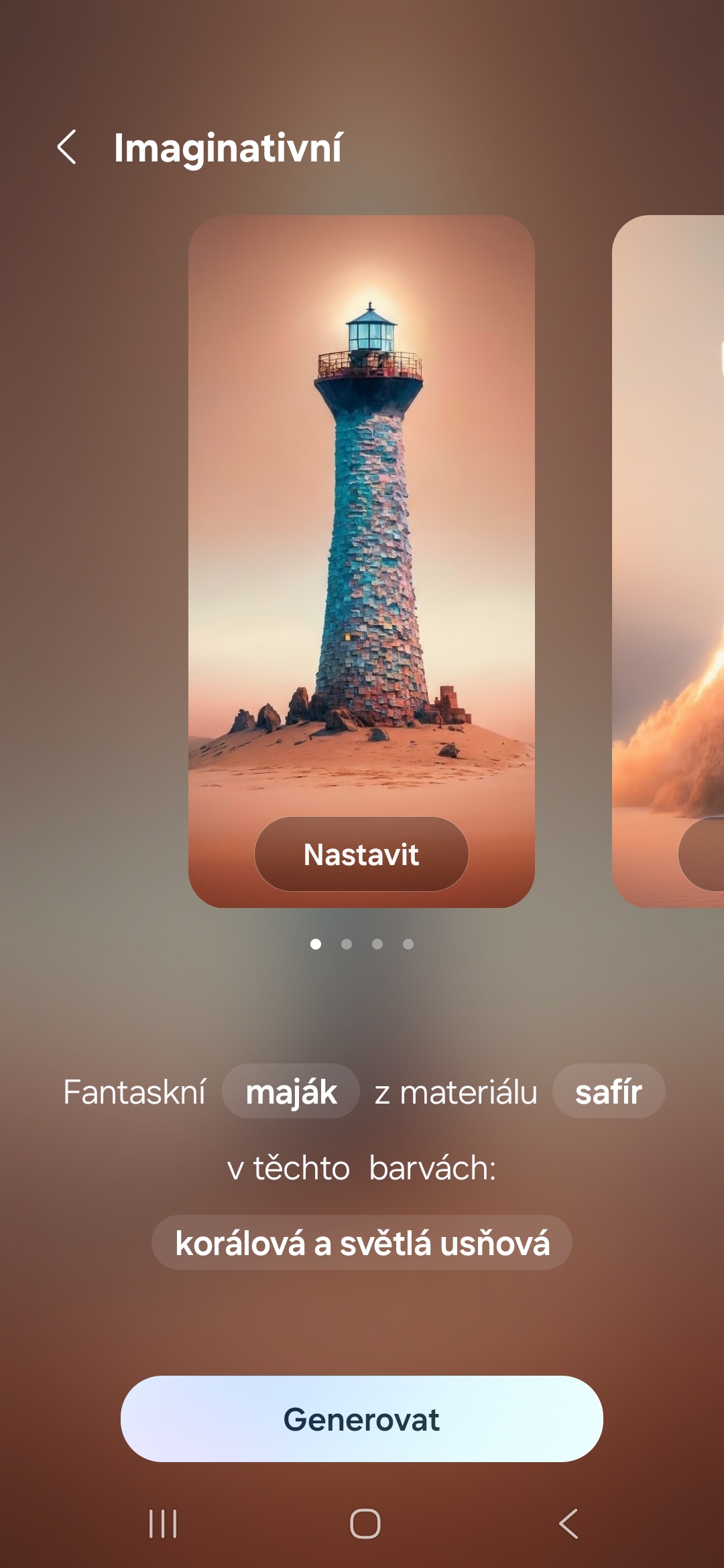Screen dimensions: 724x1568
Task: Change the material chip safír
Action: pyautogui.click(x=609, y=1092)
